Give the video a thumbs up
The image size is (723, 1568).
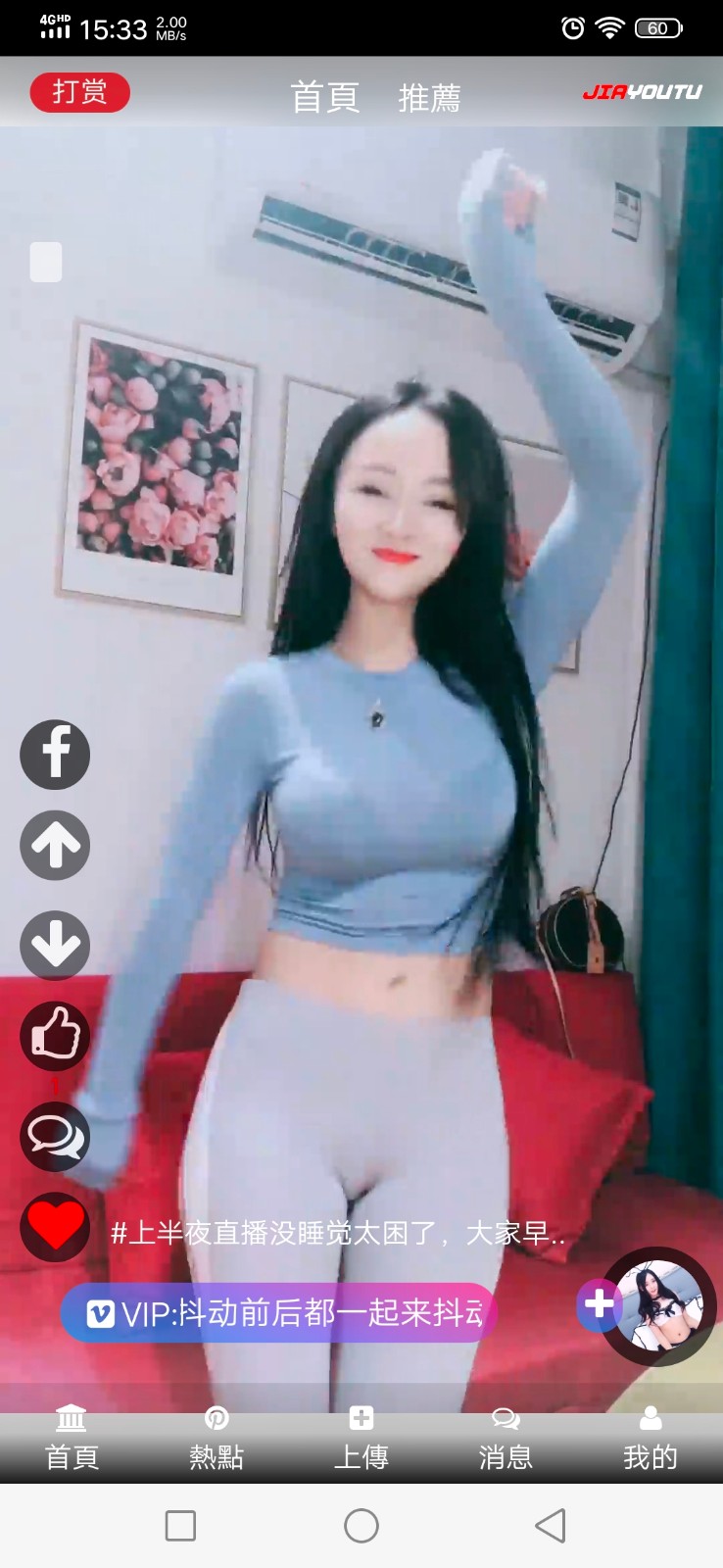pos(55,1036)
